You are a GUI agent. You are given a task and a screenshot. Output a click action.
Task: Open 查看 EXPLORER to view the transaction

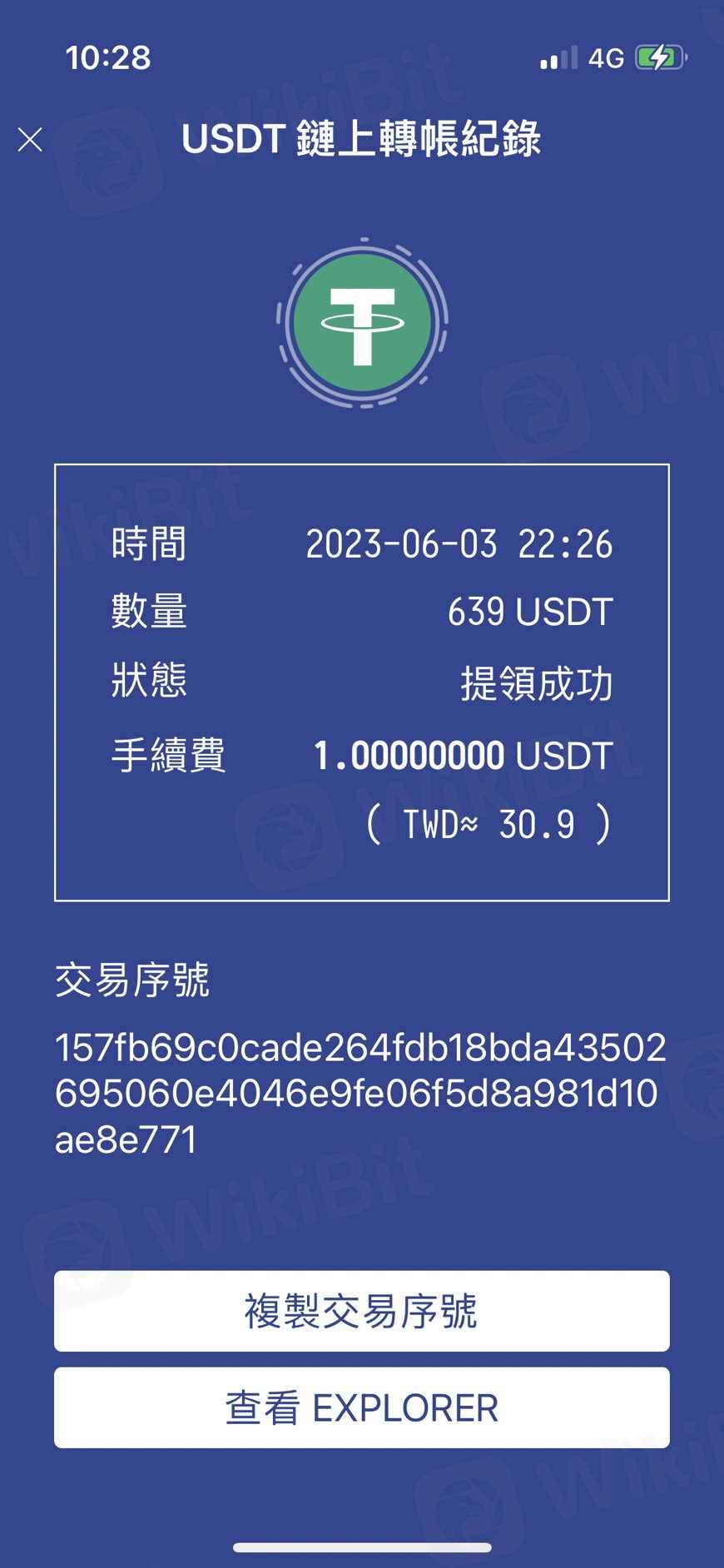coord(361,1407)
